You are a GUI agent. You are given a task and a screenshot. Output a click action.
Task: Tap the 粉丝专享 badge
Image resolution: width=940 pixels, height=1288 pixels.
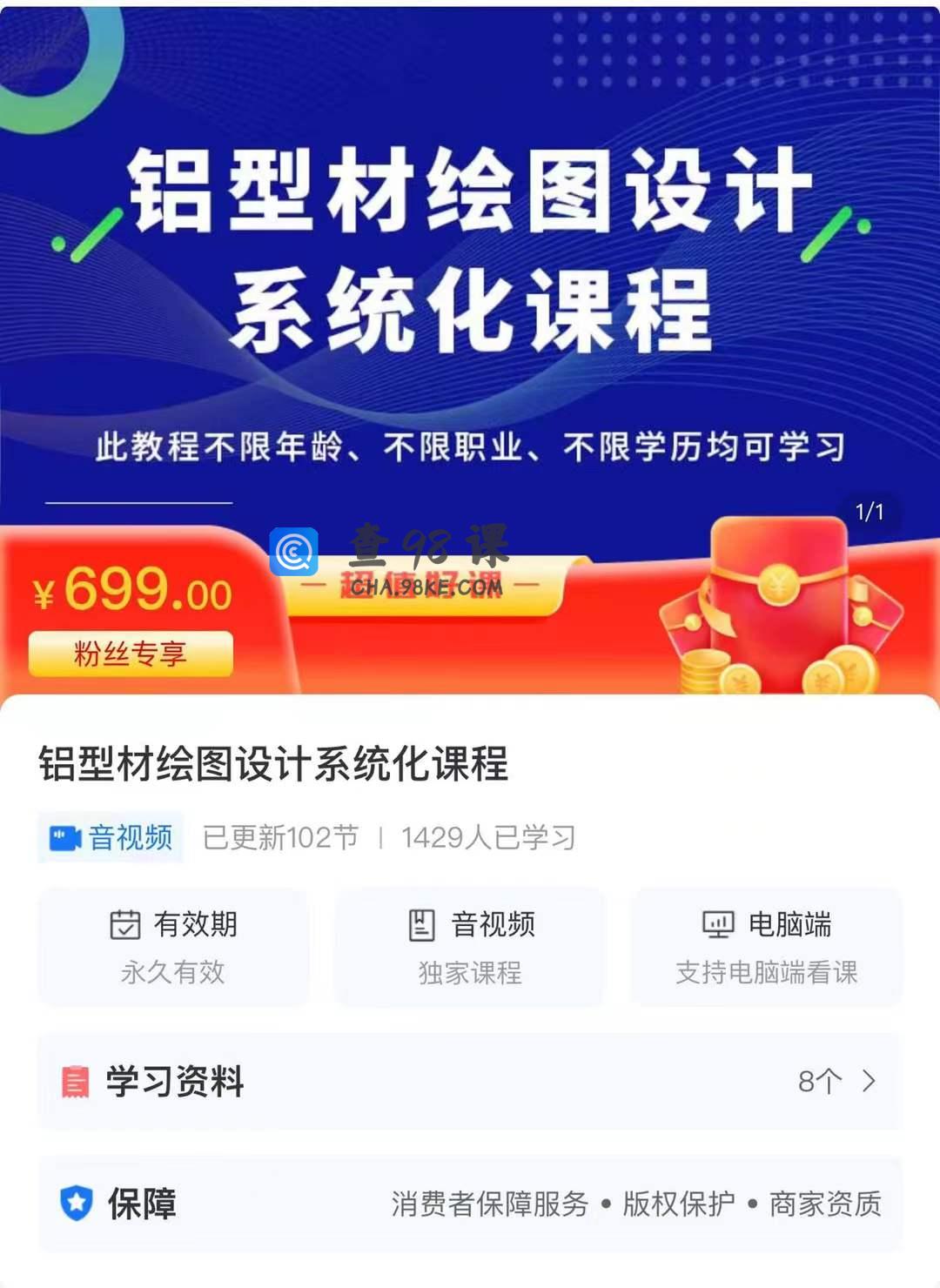pos(131,654)
